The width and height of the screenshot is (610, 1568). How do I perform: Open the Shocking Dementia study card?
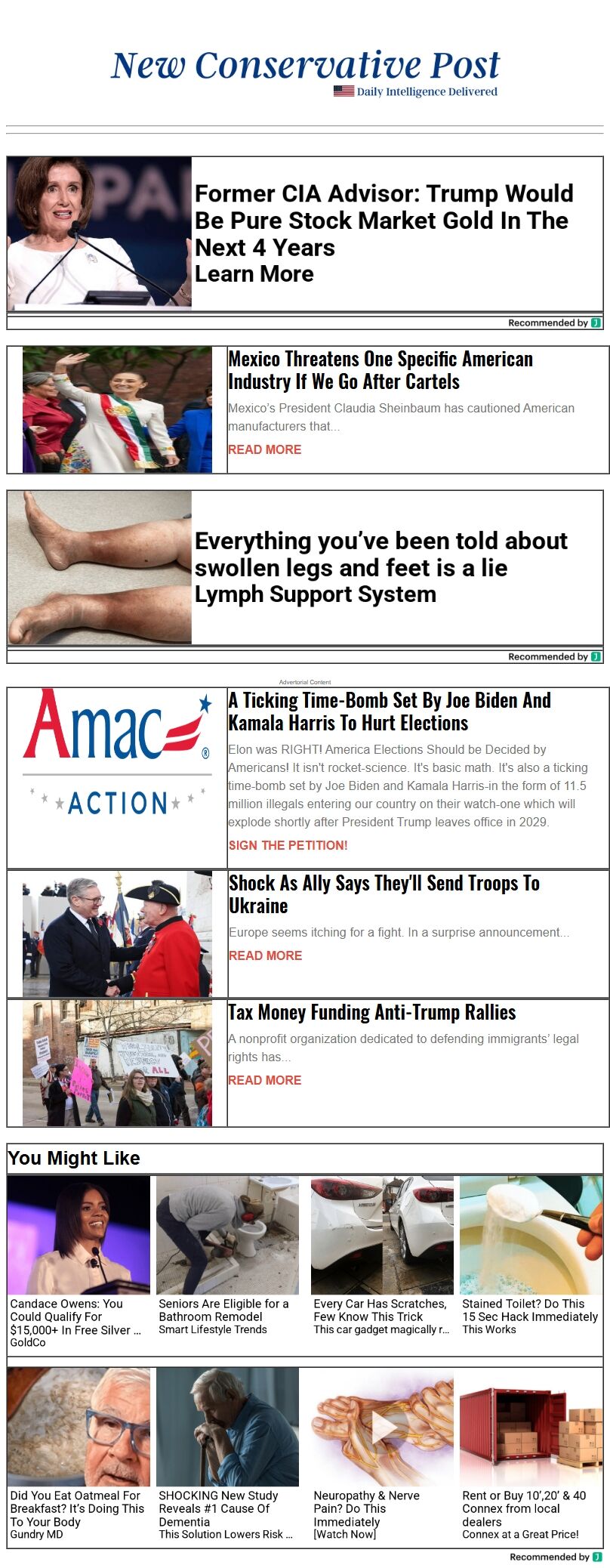point(227,1455)
